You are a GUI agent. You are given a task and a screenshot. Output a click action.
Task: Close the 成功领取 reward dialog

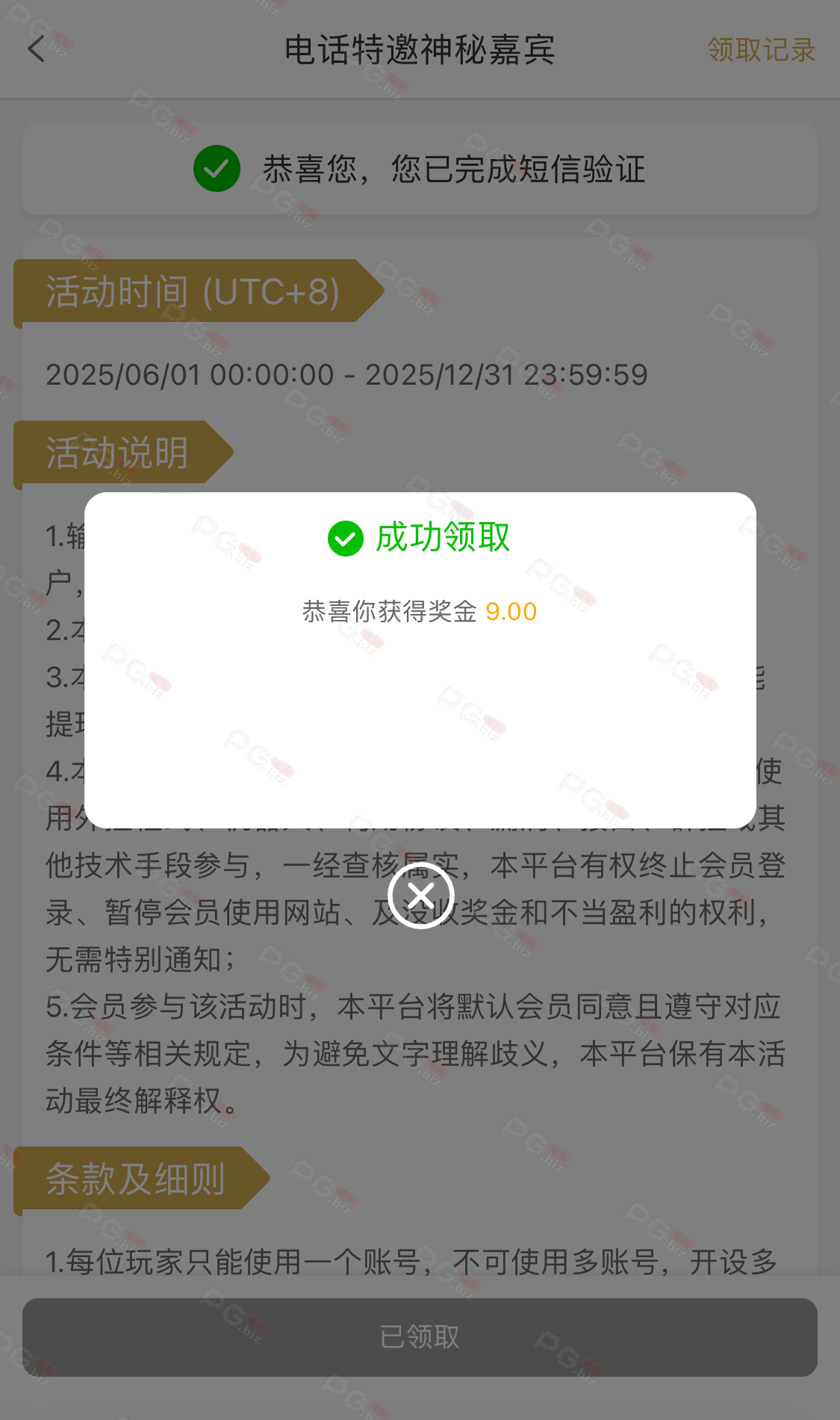click(421, 895)
